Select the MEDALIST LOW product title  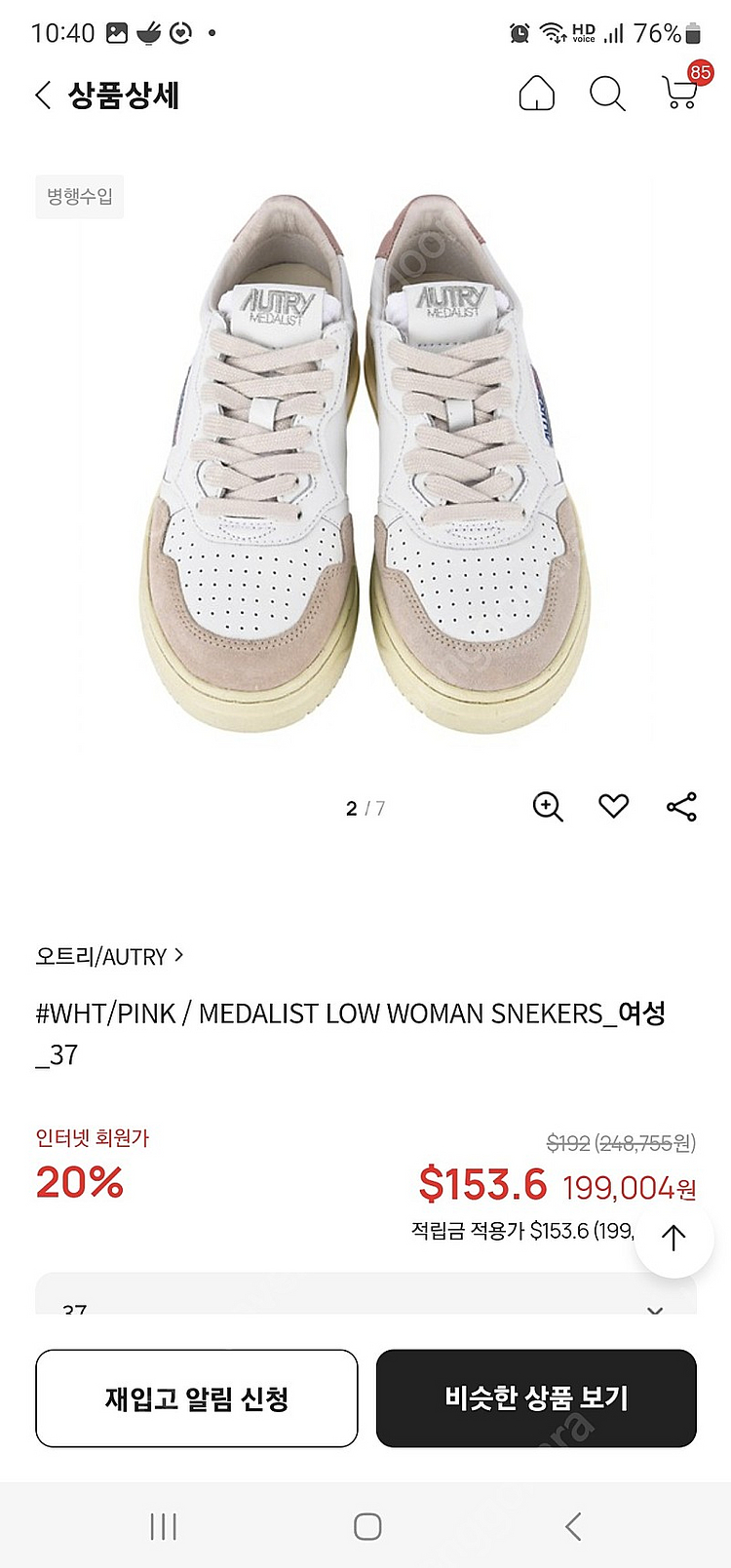point(349,1033)
